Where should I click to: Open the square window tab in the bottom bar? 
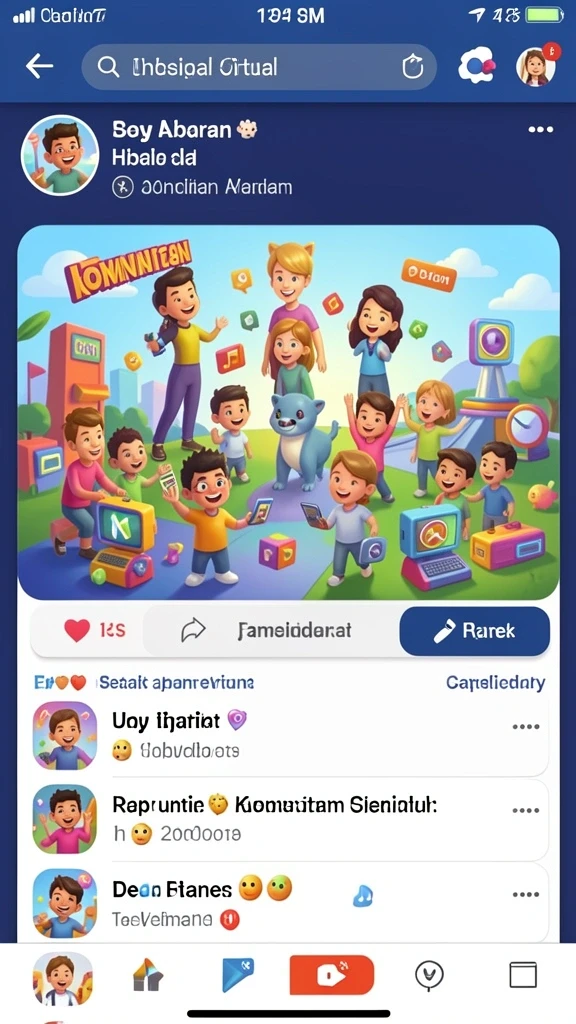[x=523, y=975]
